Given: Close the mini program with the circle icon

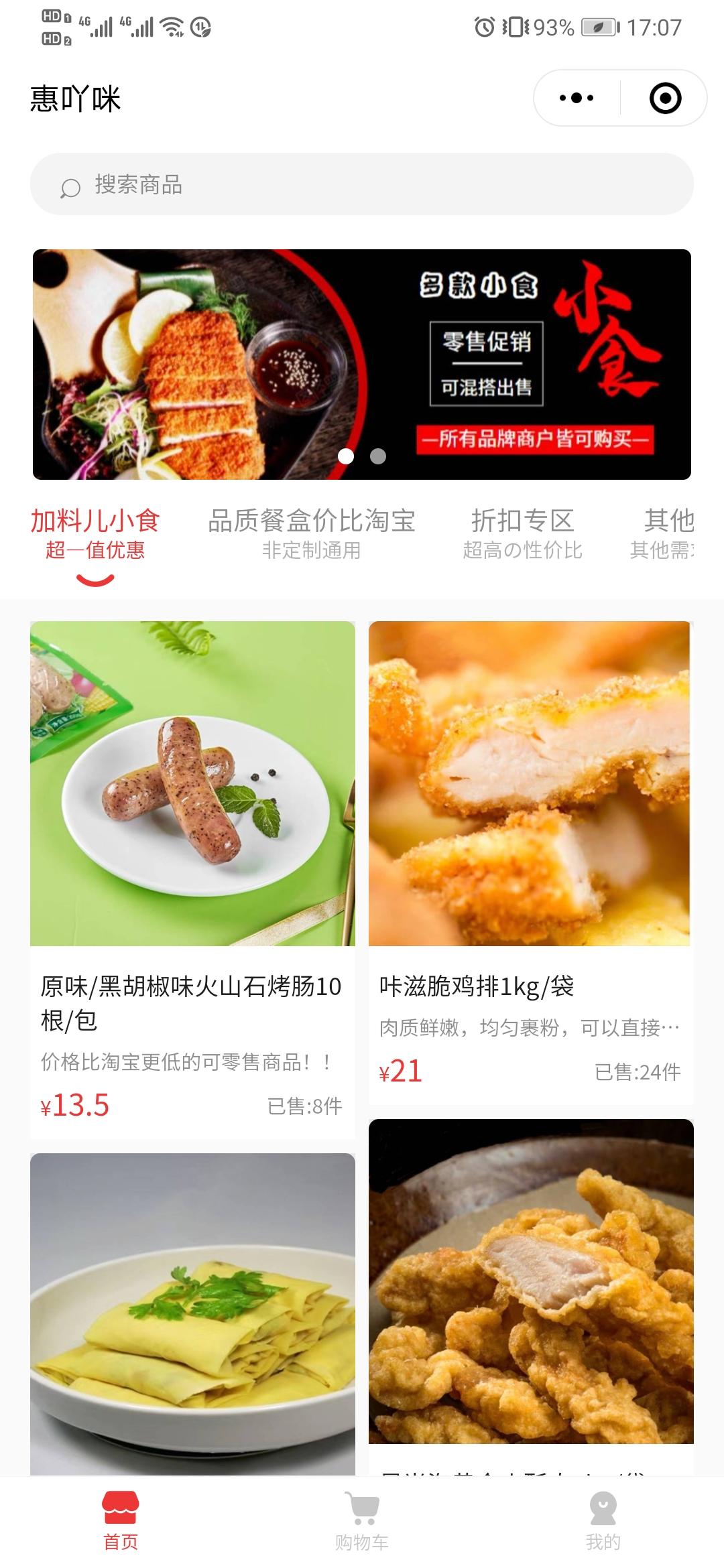Looking at the screenshot, I should [x=665, y=99].
